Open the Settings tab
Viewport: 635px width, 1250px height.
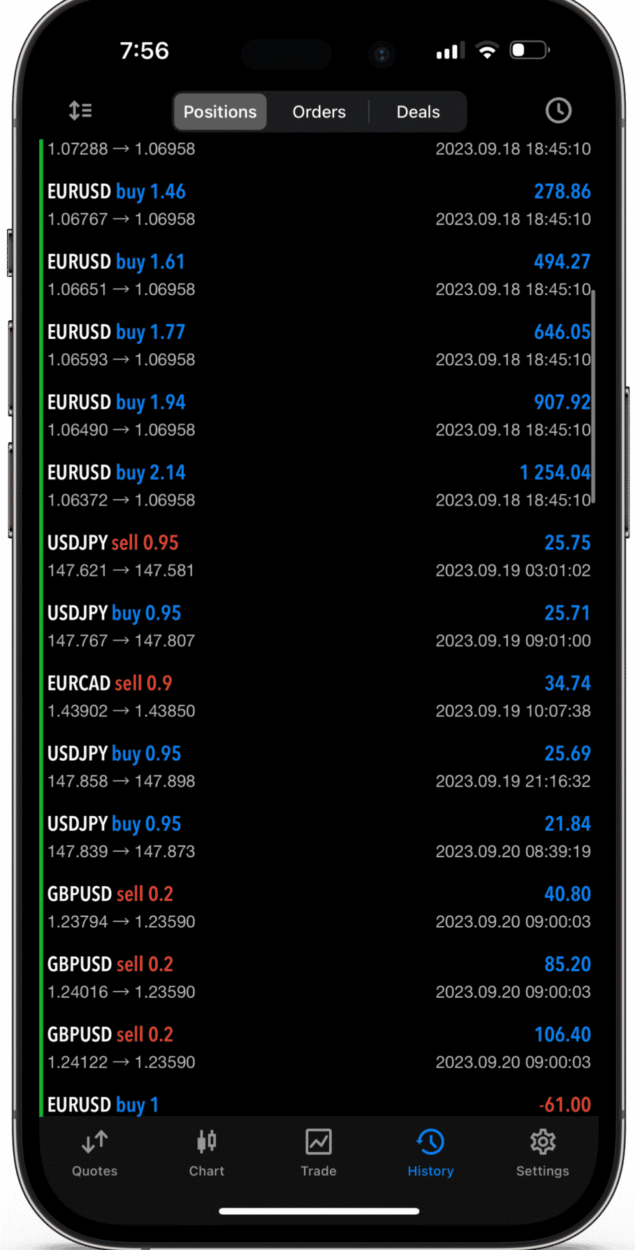point(543,1152)
